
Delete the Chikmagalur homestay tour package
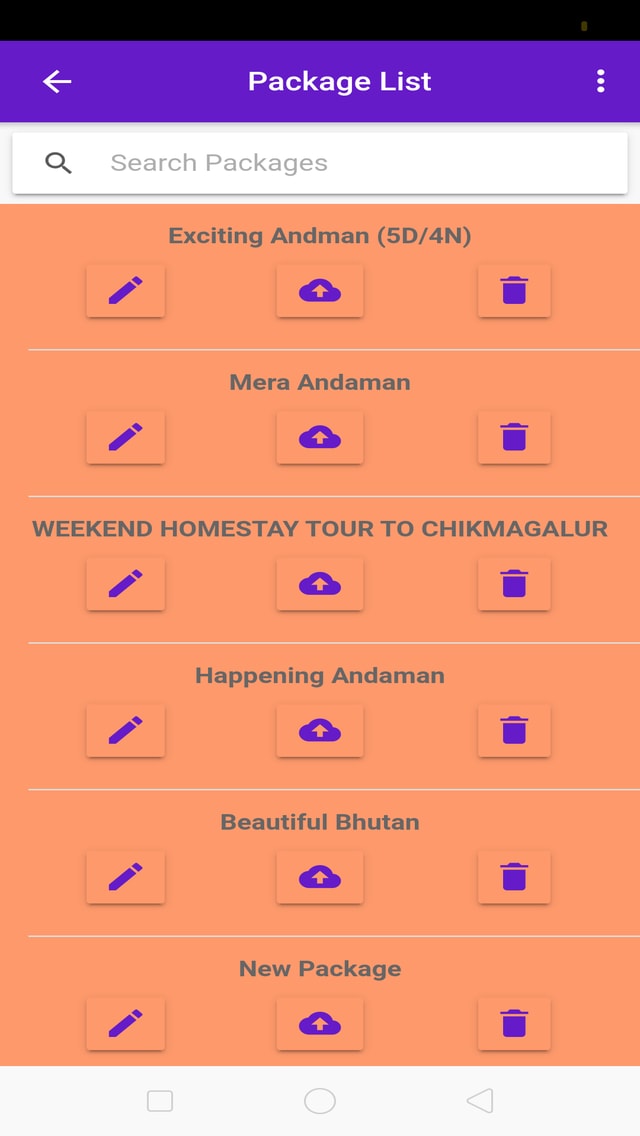pyautogui.click(x=514, y=583)
